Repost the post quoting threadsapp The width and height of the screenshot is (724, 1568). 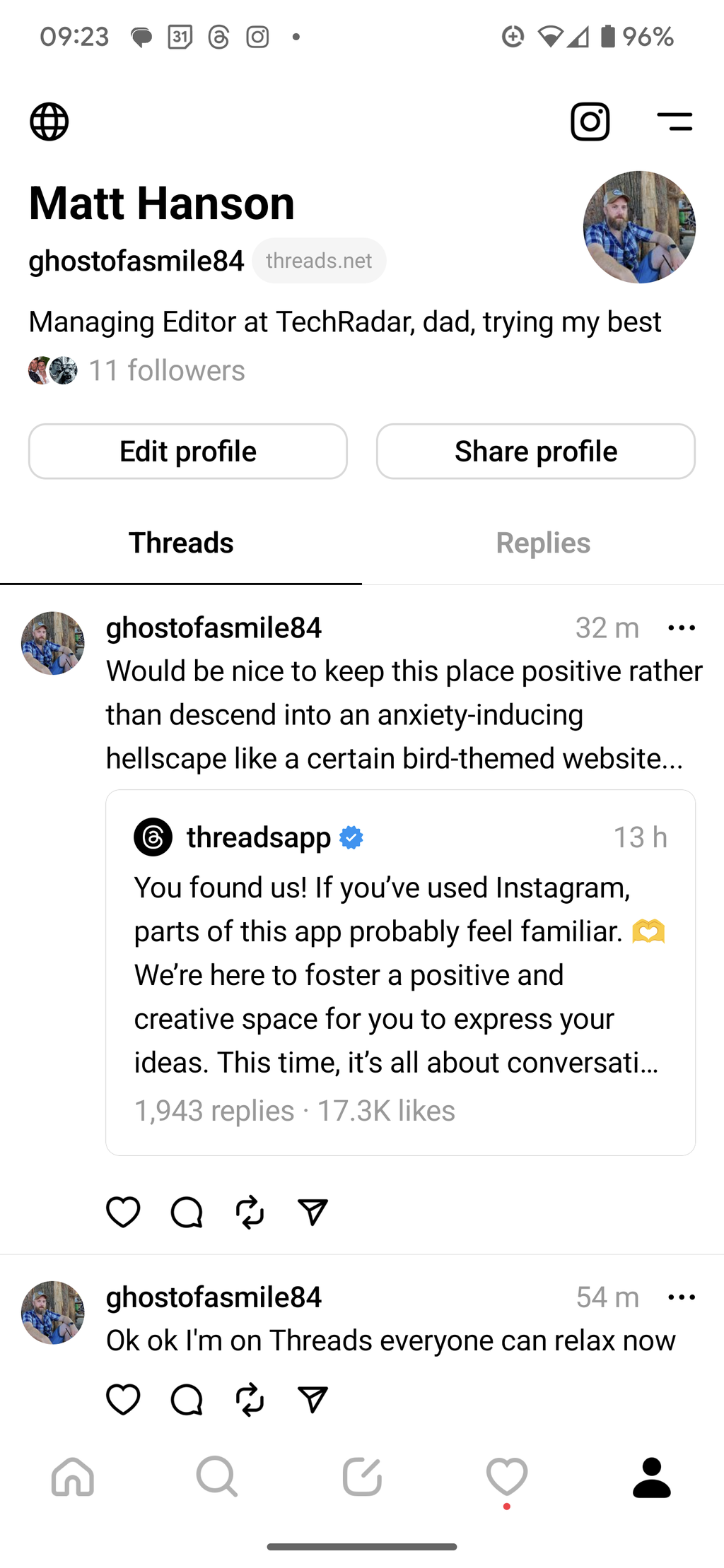point(250,1213)
